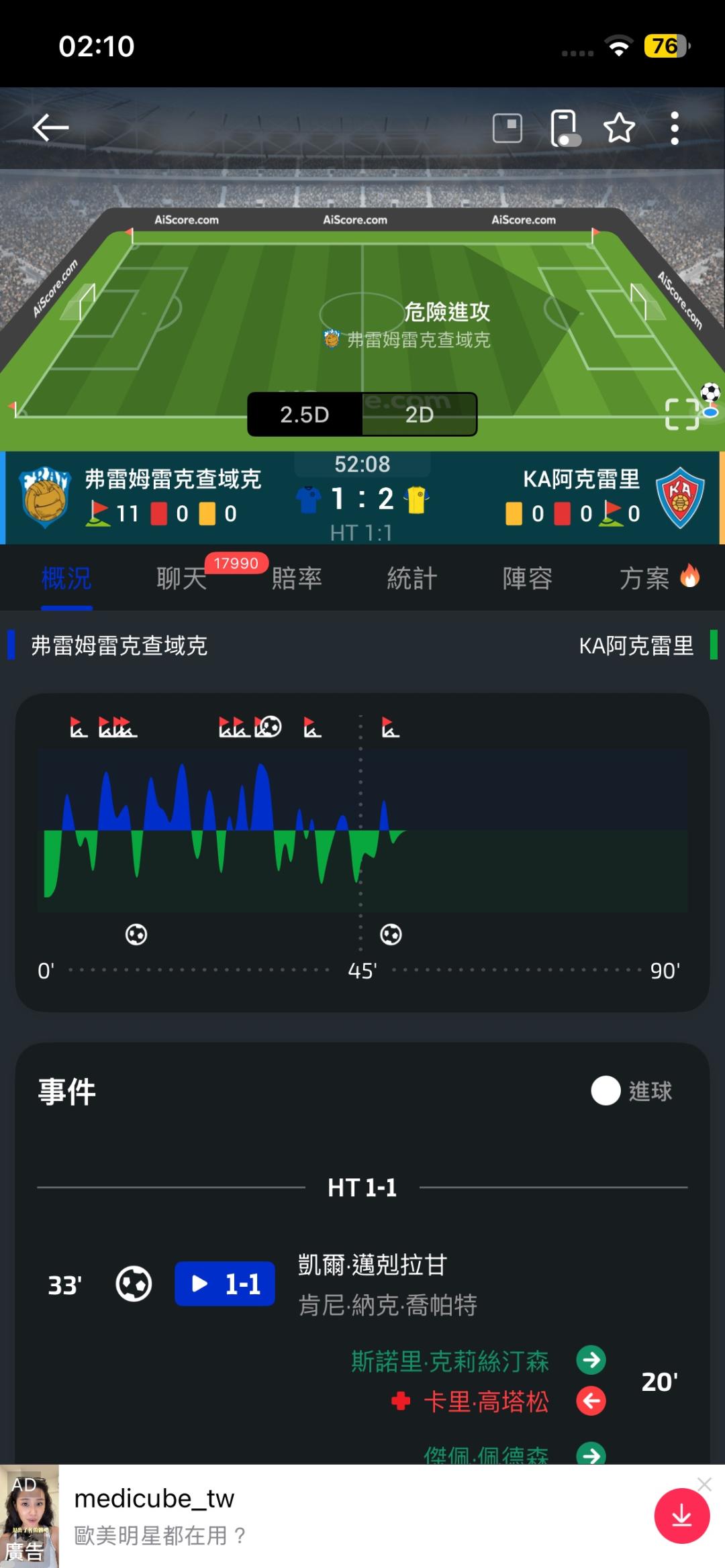Viewport: 725px width, 1568px height.
Task: Select the 2.5D pitch view
Action: (x=305, y=415)
